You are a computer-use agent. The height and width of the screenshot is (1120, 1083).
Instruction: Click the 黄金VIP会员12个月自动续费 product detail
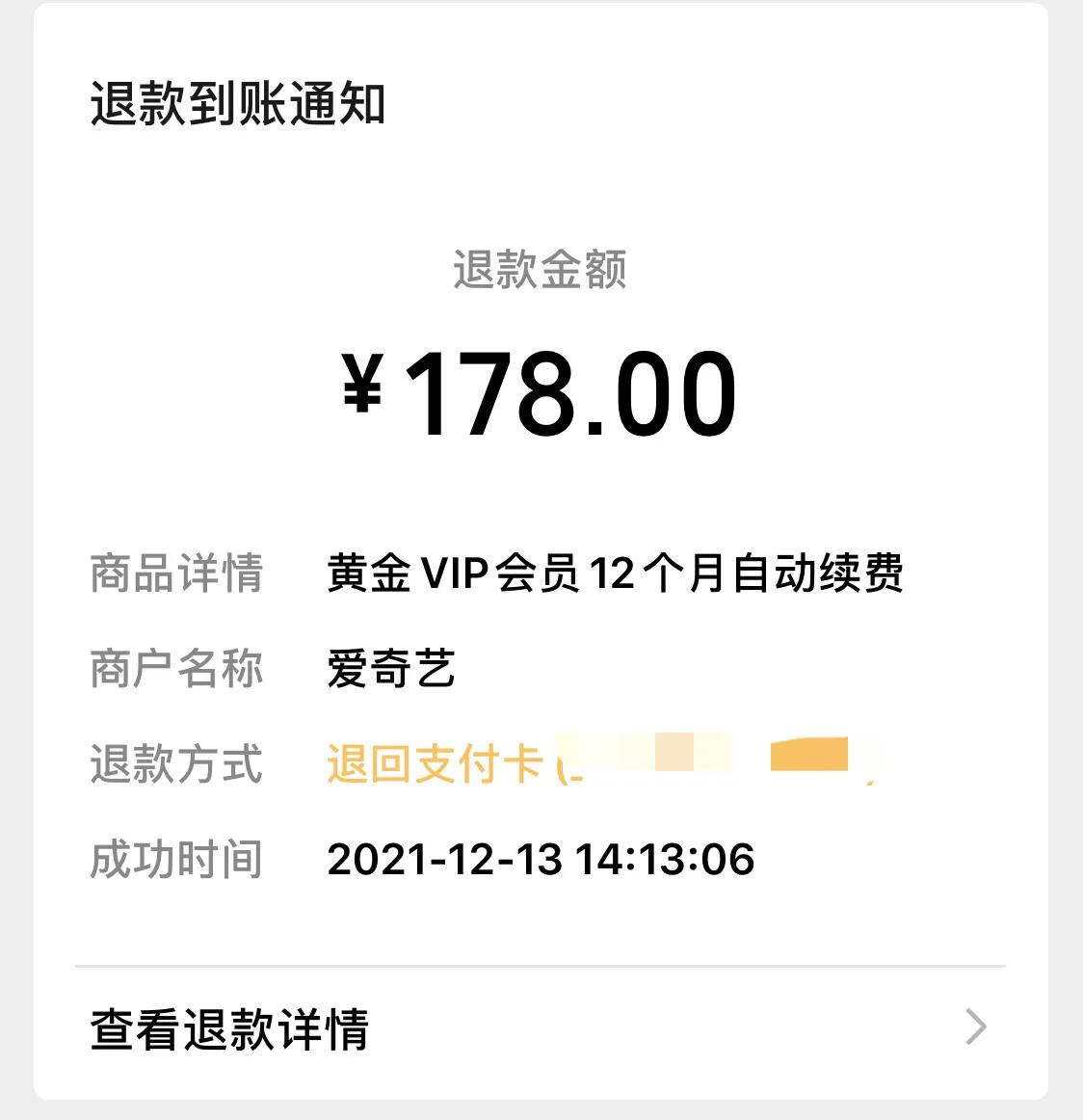tap(617, 570)
